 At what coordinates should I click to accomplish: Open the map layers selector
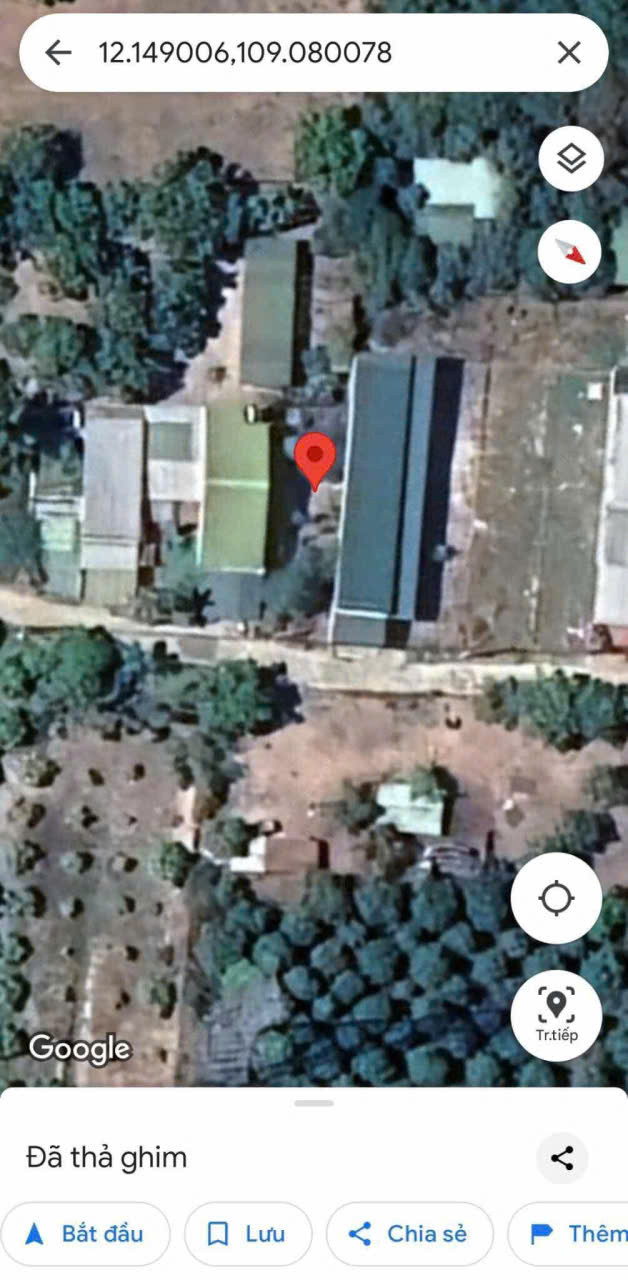[570, 158]
